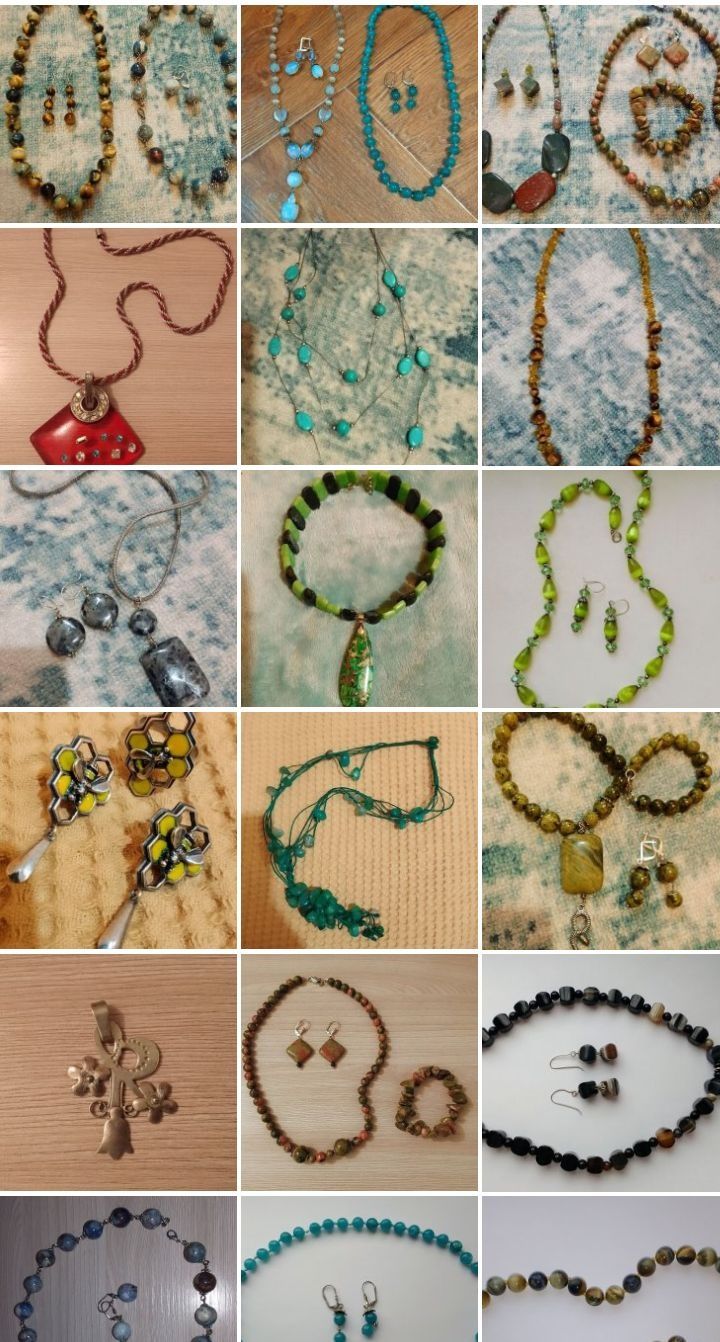Image resolution: width=720 pixels, height=1342 pixels.
Task: Open the lime green bead necklace set photo
Action: point(600,588)
